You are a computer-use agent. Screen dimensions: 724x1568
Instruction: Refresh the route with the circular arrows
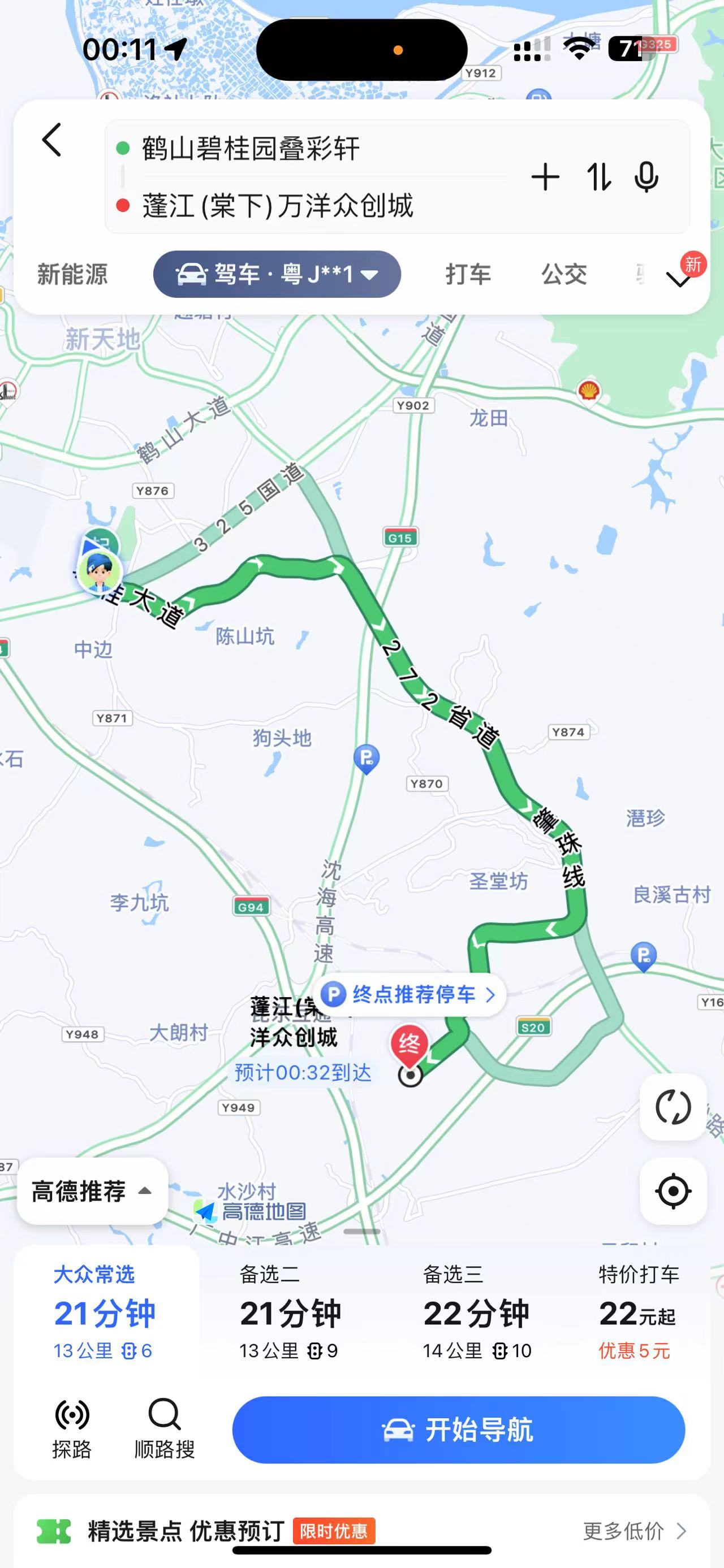(x=673, y=1107)
